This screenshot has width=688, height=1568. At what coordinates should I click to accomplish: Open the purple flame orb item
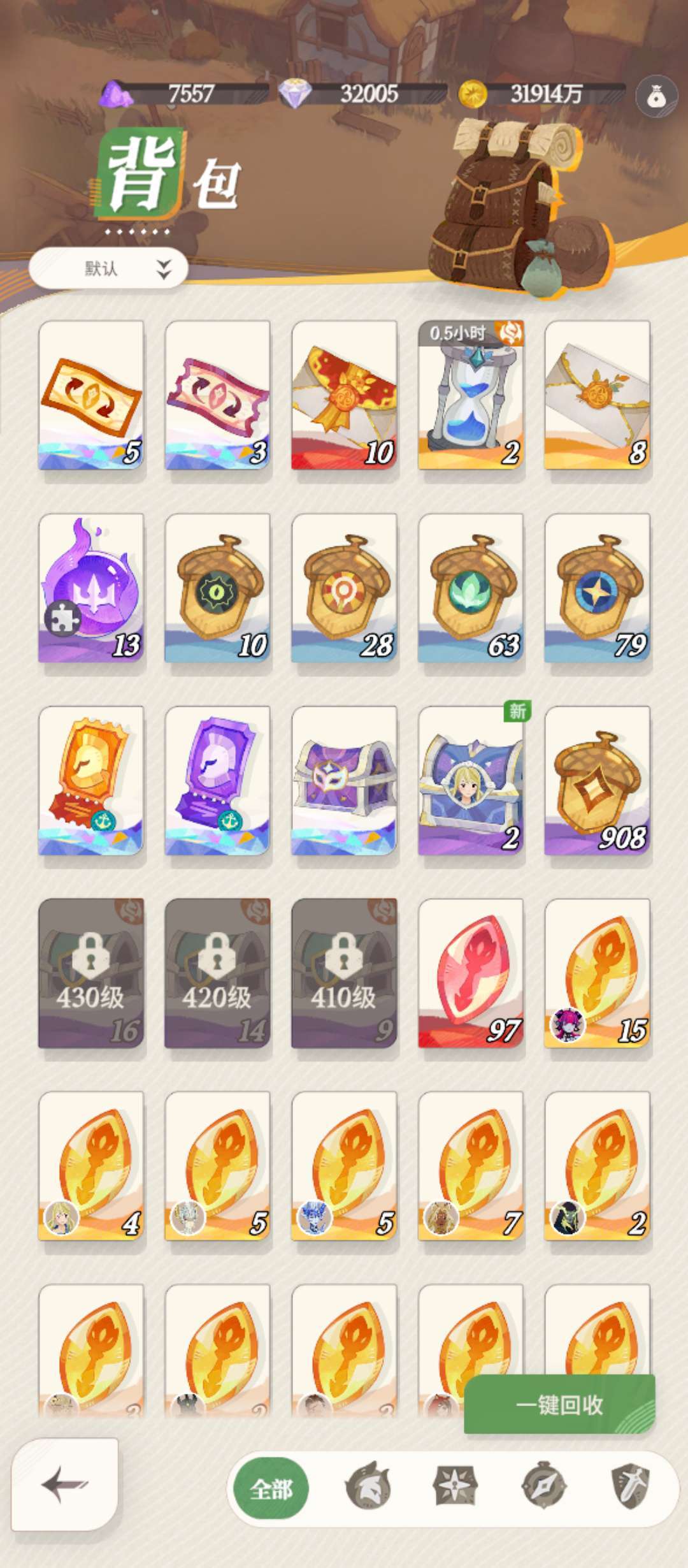click(x=91, y=588)
